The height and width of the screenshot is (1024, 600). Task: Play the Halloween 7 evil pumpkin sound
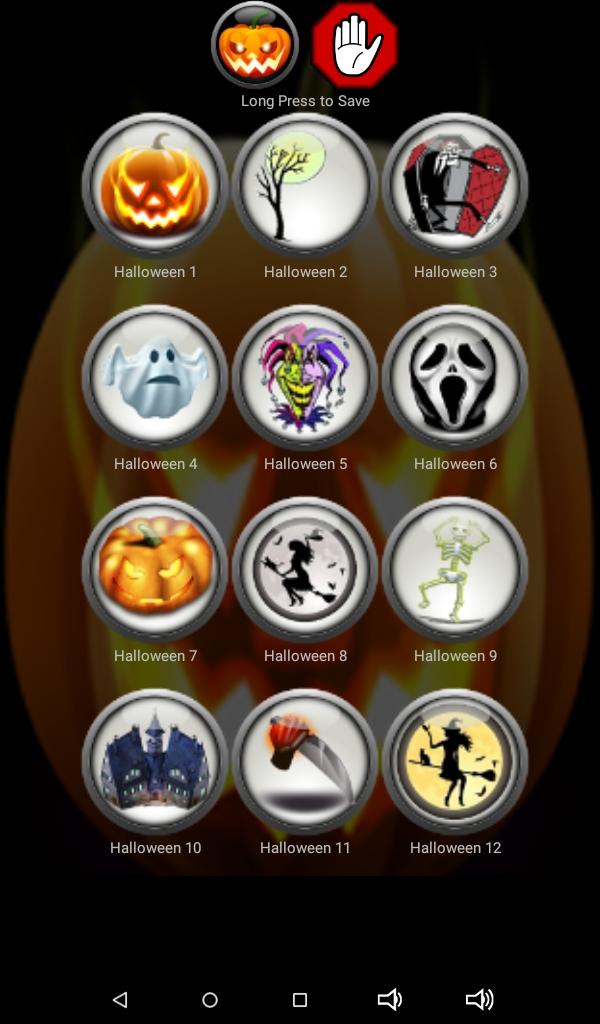tap(155, 569)
